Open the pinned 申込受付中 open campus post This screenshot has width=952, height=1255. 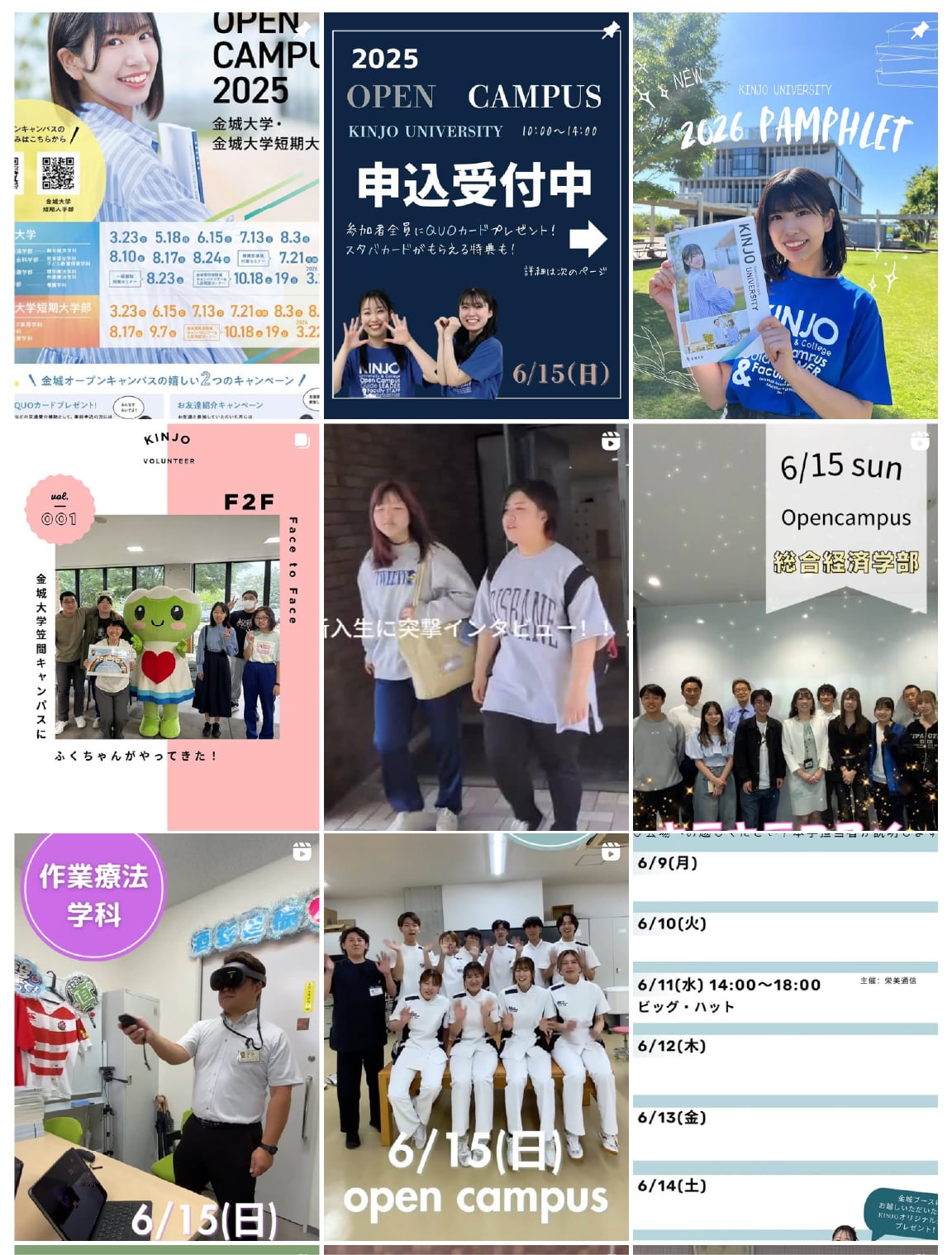click(x=475, y=215)
